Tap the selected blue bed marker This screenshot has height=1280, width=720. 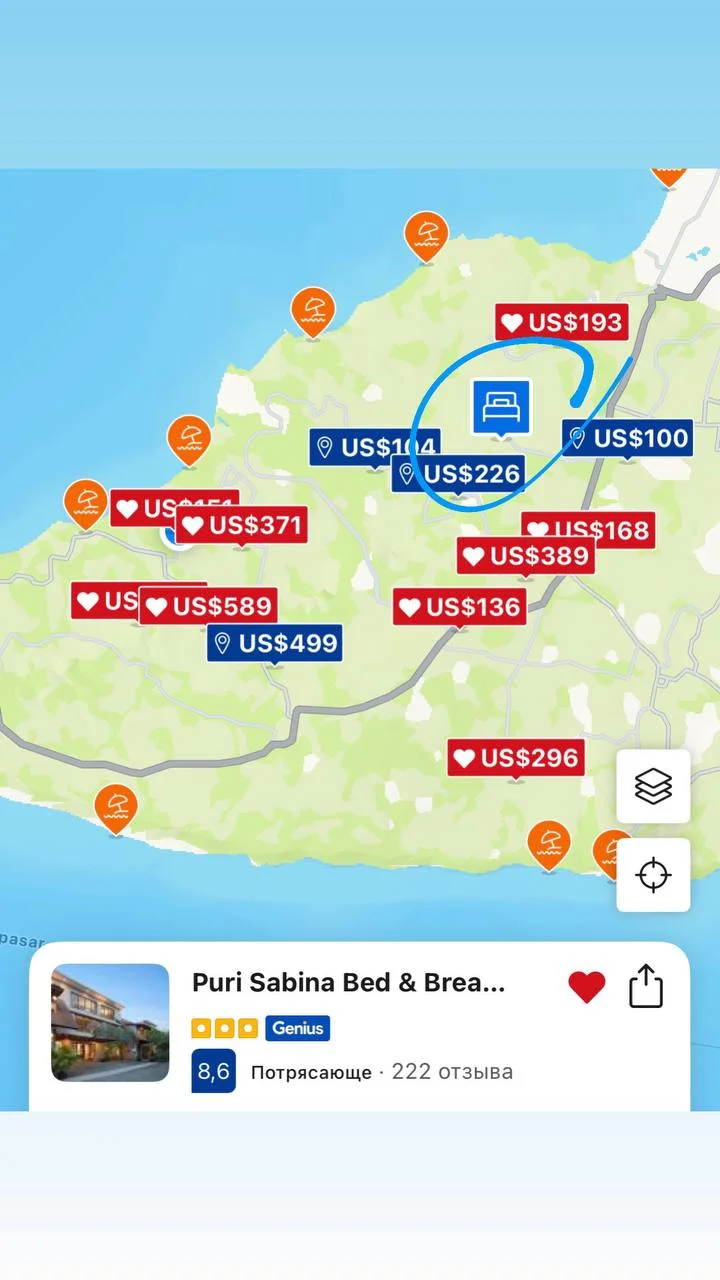(502, 407)
